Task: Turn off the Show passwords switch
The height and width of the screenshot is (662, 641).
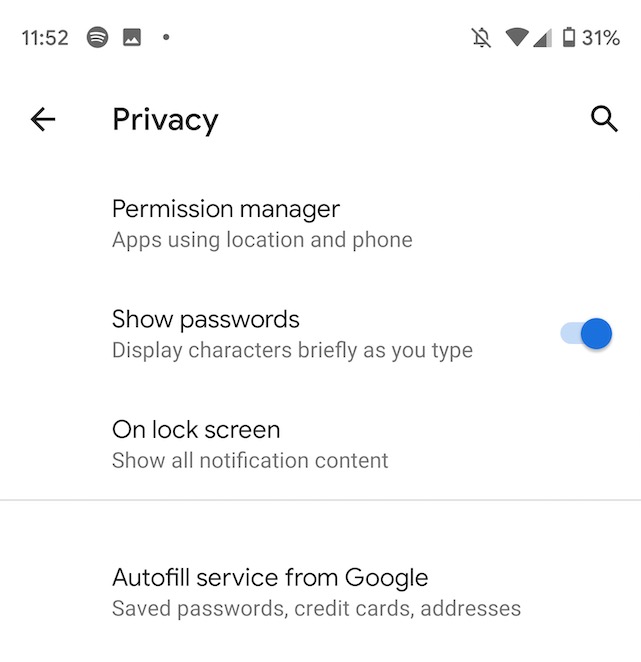Action: pos(586,334)
